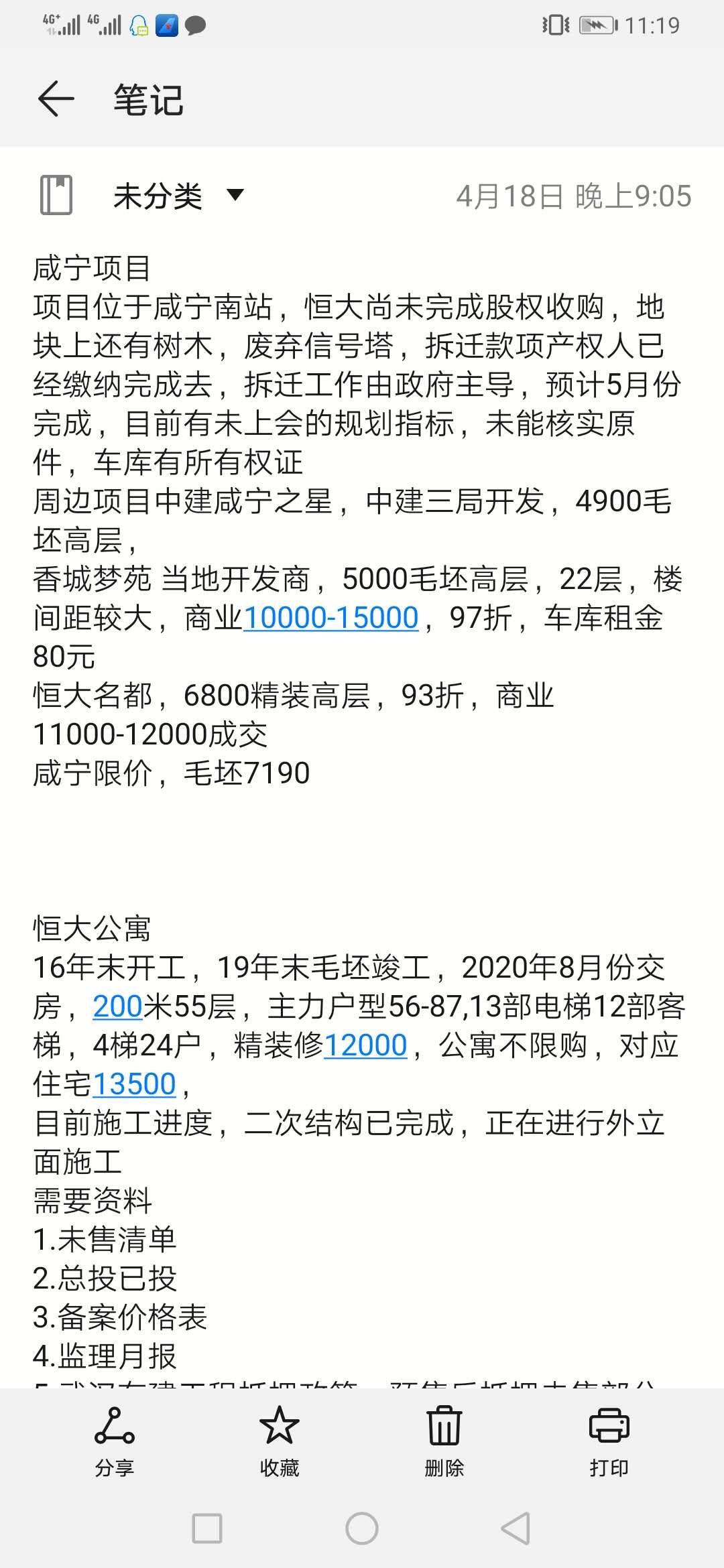Image resolution: width=724 pixels, height=1568 pixels.
Task: Open the underlined 13500 link
Action: pos(134,1084)
